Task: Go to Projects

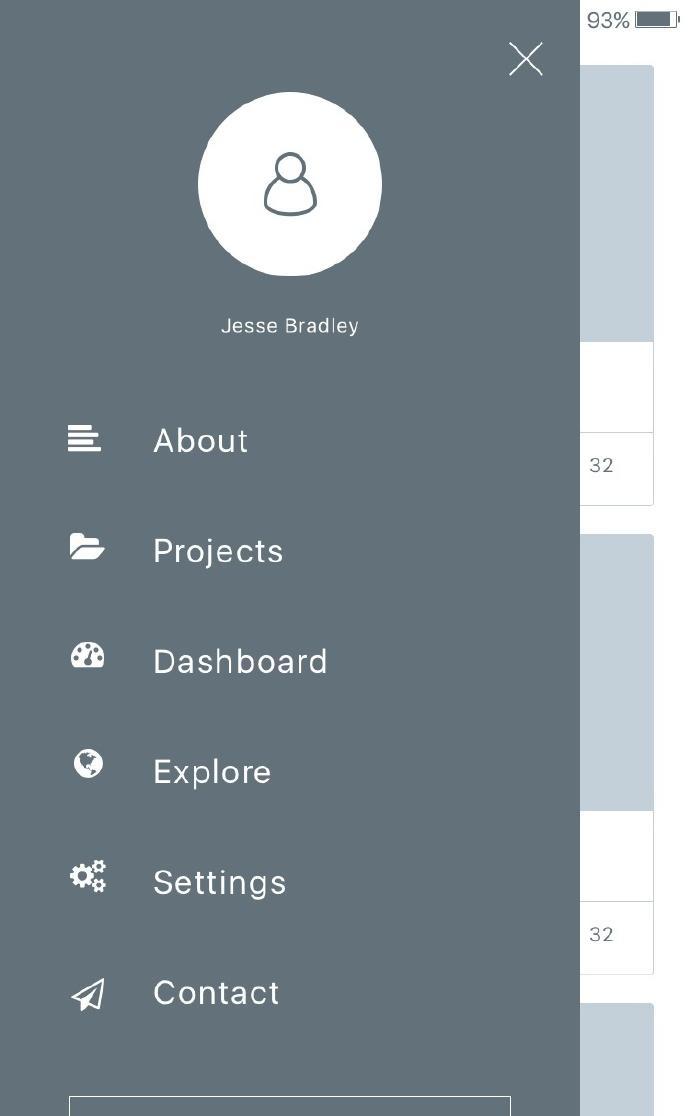Action: coord(290,551)
